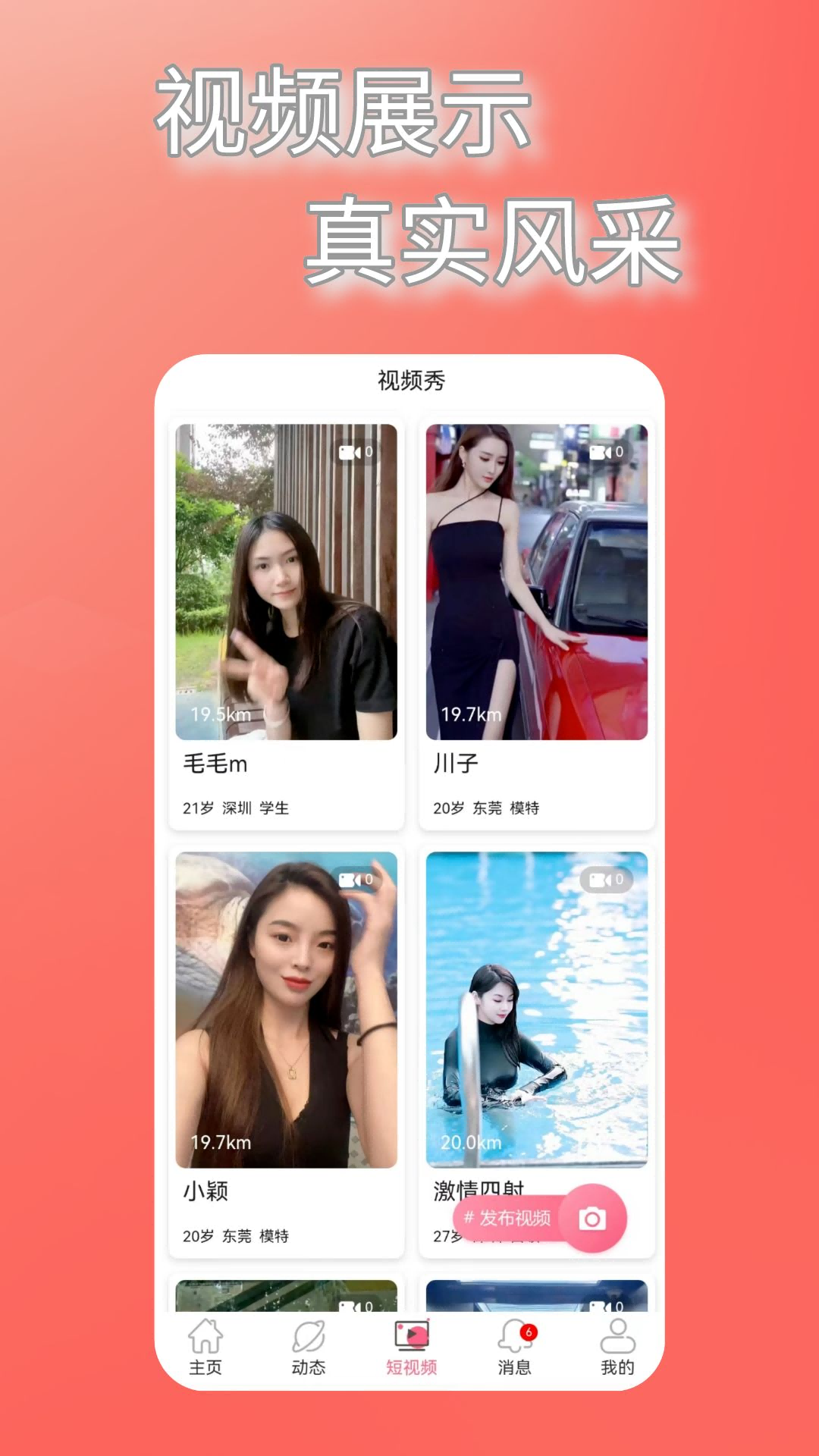Viewport: 819px width, 1456px height.
Task: Click the 视频秀 page title
Action: pyautogui.click(x=409, y=381)
